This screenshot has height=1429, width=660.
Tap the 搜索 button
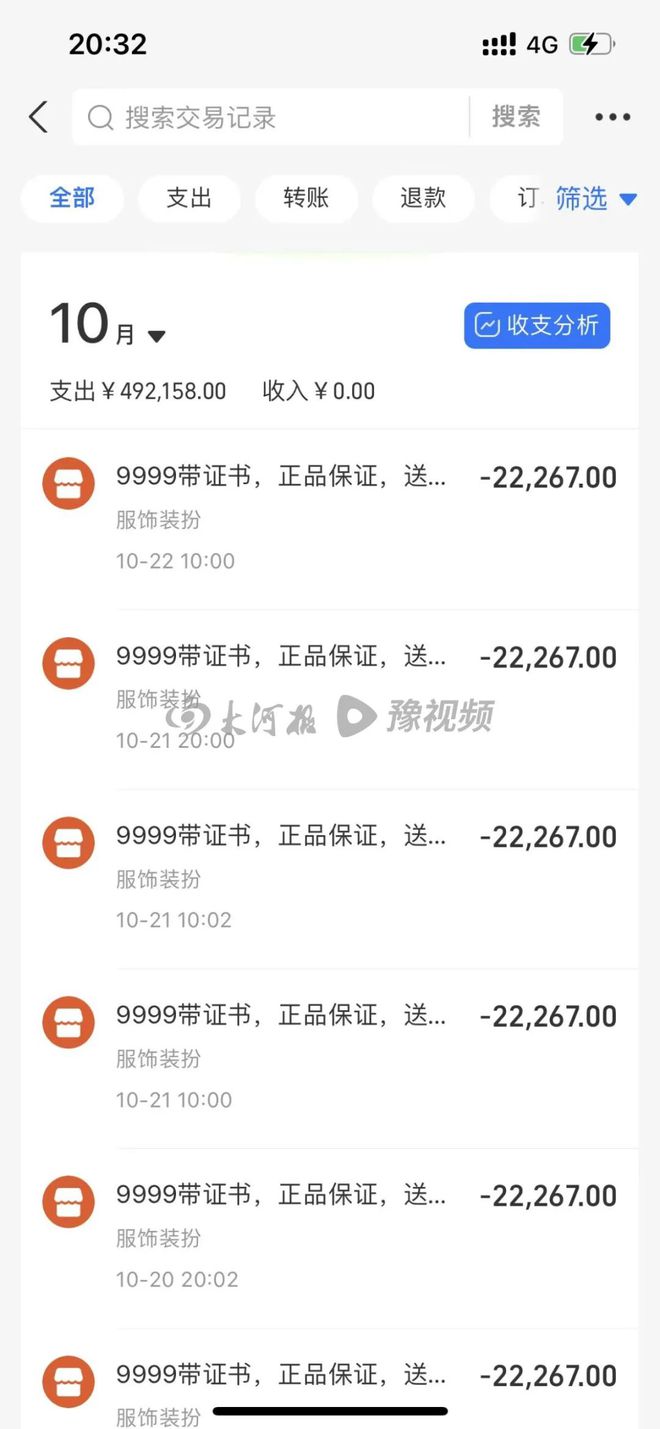pos(516,117)
